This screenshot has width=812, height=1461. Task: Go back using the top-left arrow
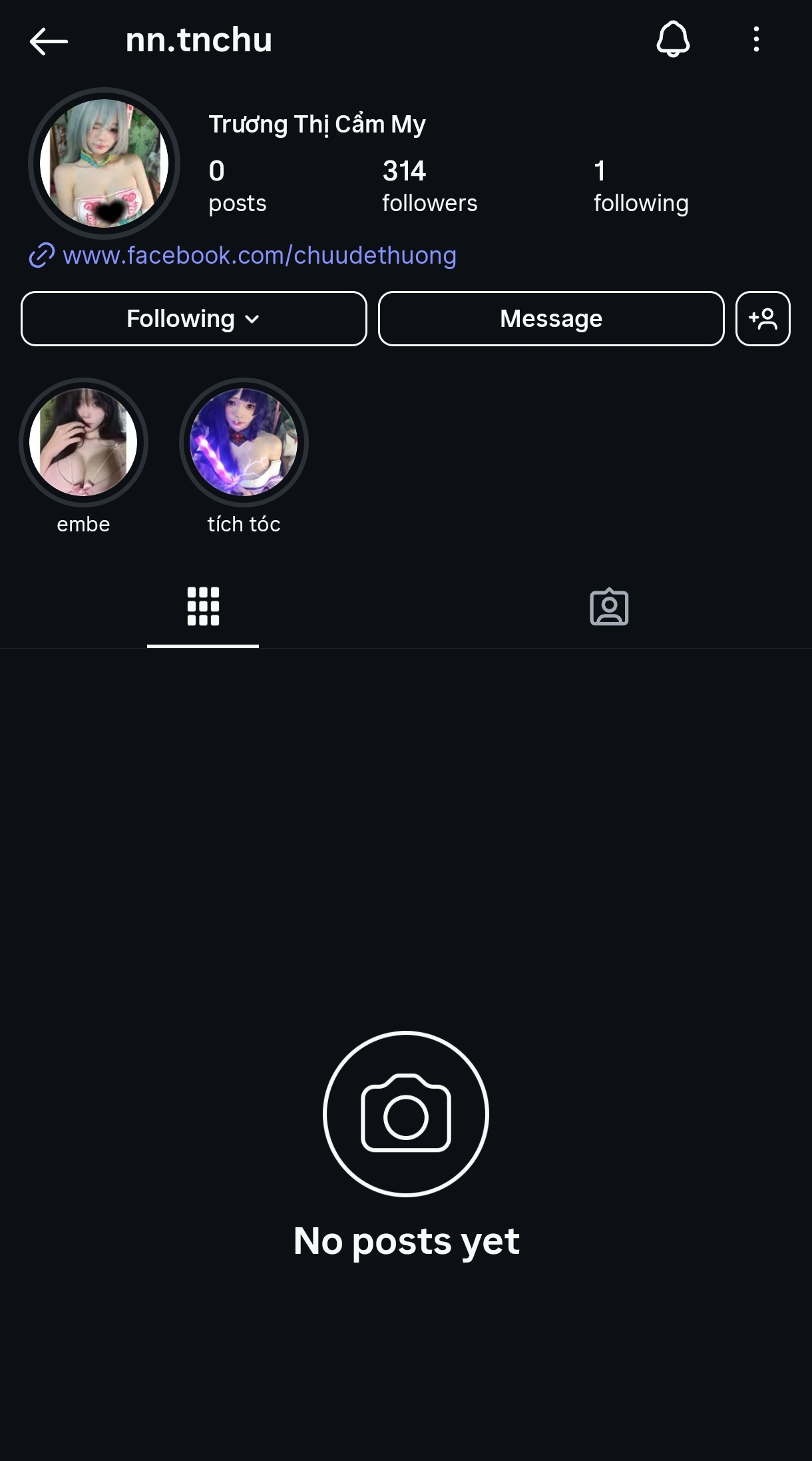click(49, 41)
